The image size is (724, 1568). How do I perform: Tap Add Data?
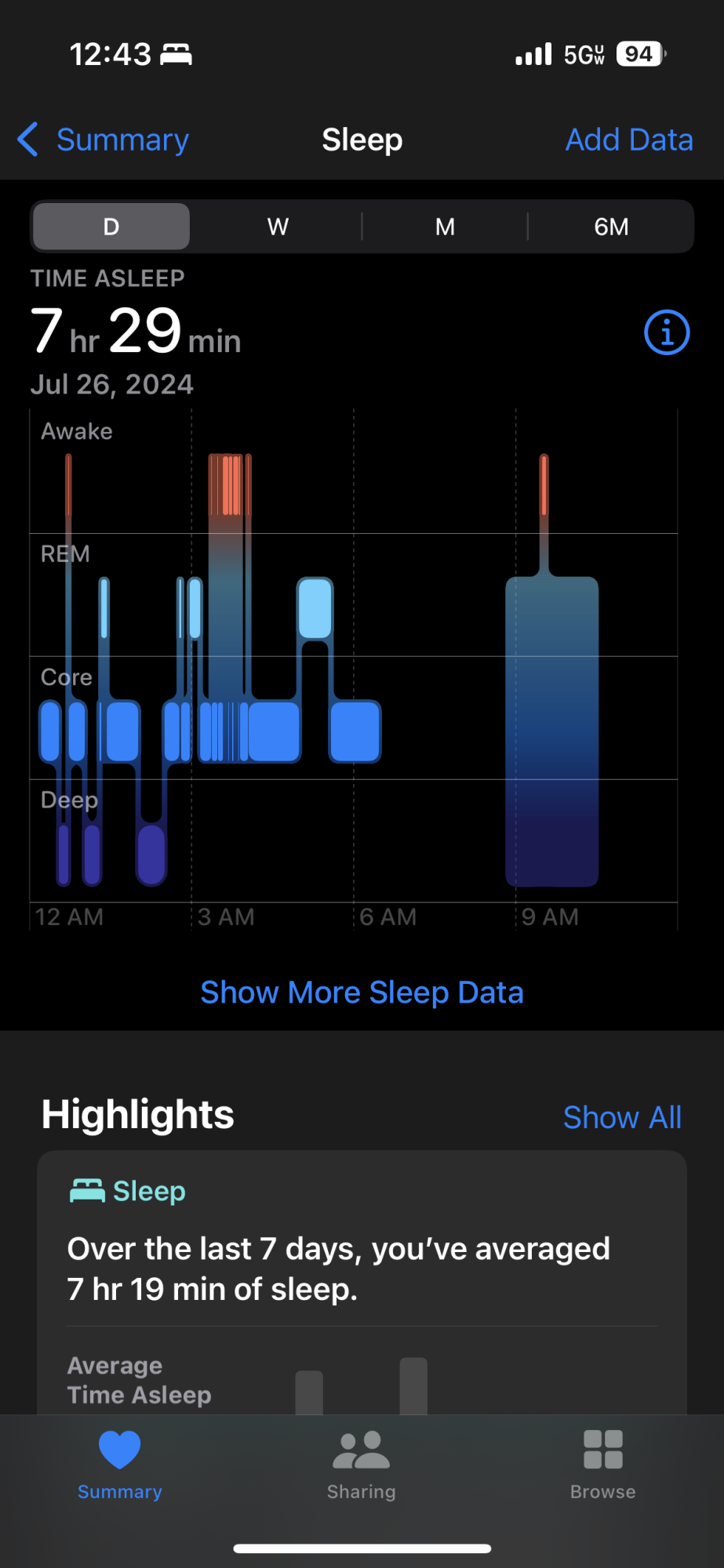point(629,140)
